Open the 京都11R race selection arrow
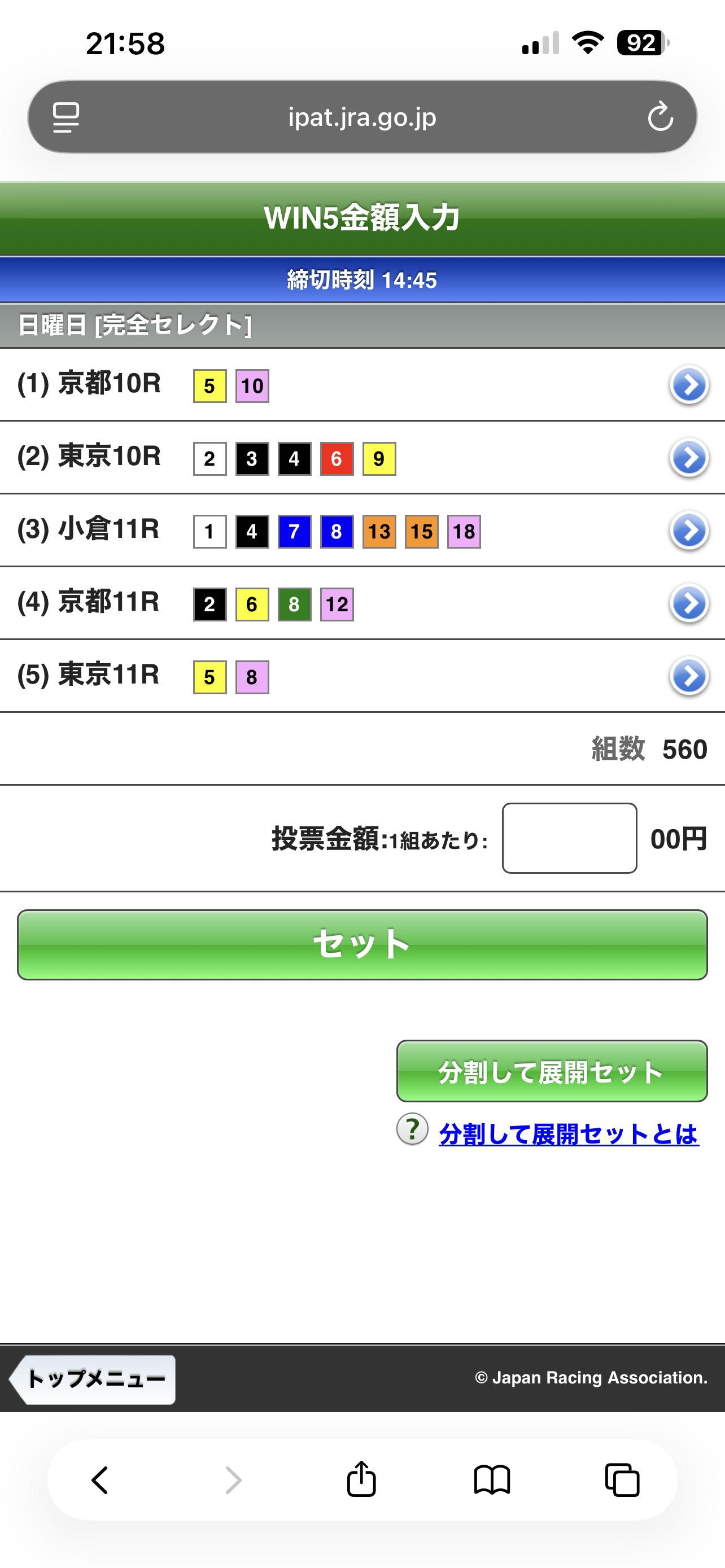725x1568 pixels. click(688, 604)
